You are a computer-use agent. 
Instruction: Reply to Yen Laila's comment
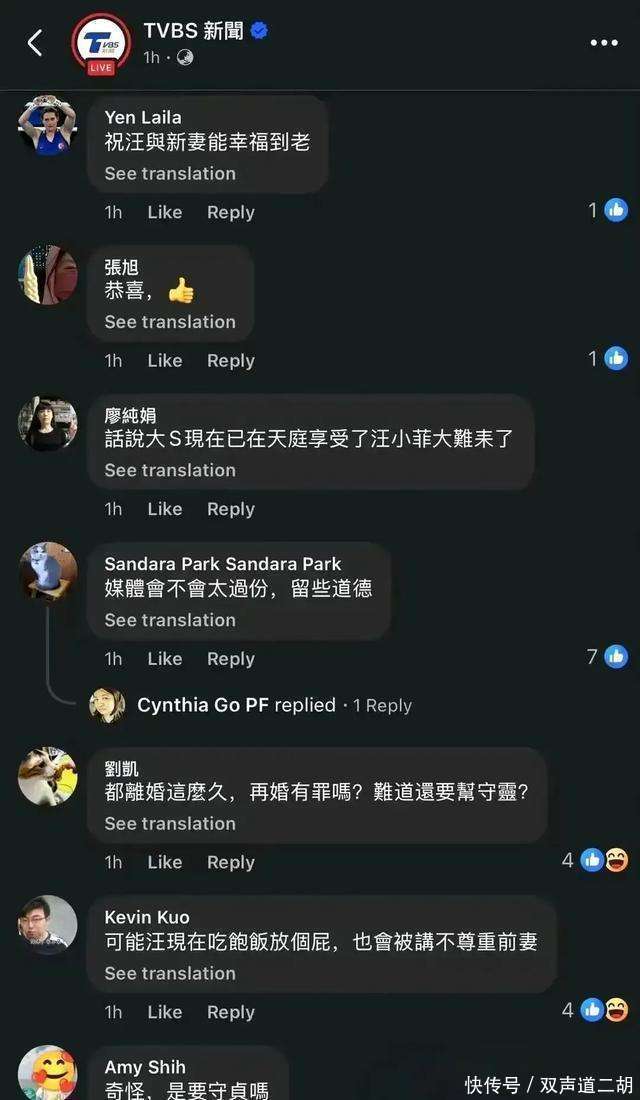pyautogui.click(x=230, y=212)
